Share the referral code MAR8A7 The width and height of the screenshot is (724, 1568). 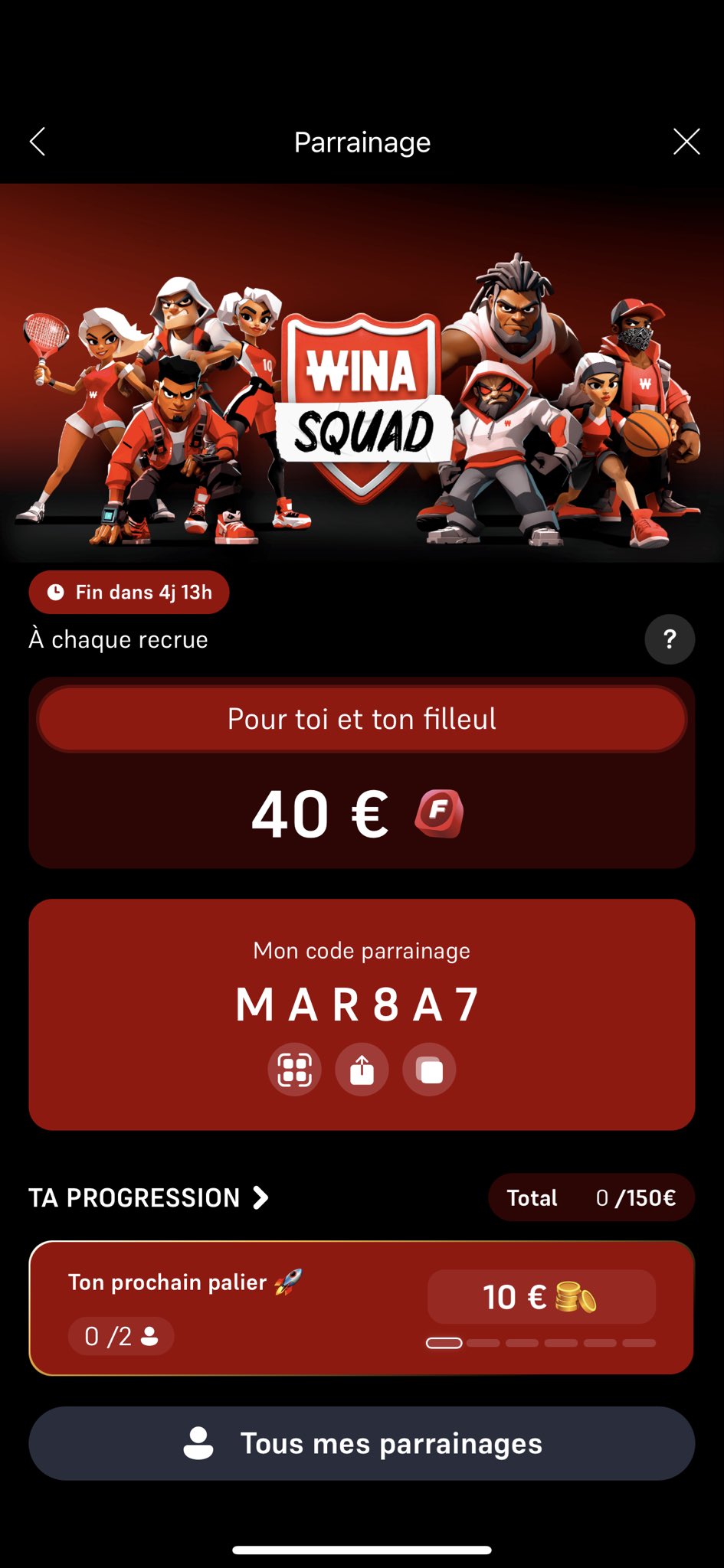[362, 1070]
